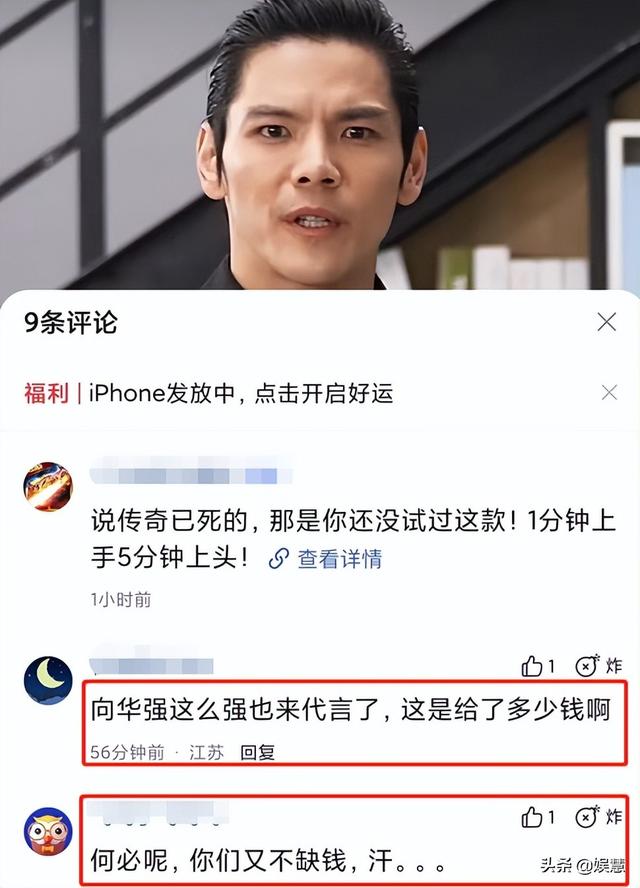Close the 9条评论 comments panel

coord(606,322)
